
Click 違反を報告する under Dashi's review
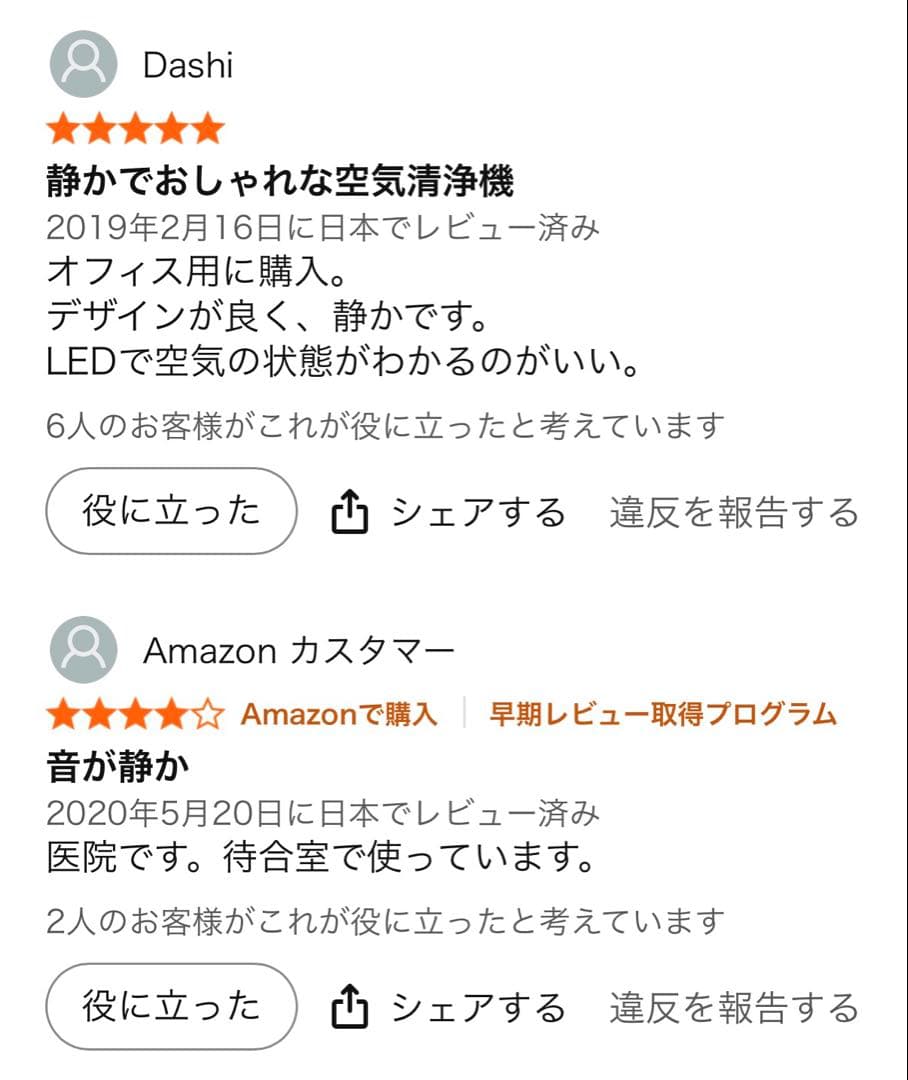click(734, 511)
